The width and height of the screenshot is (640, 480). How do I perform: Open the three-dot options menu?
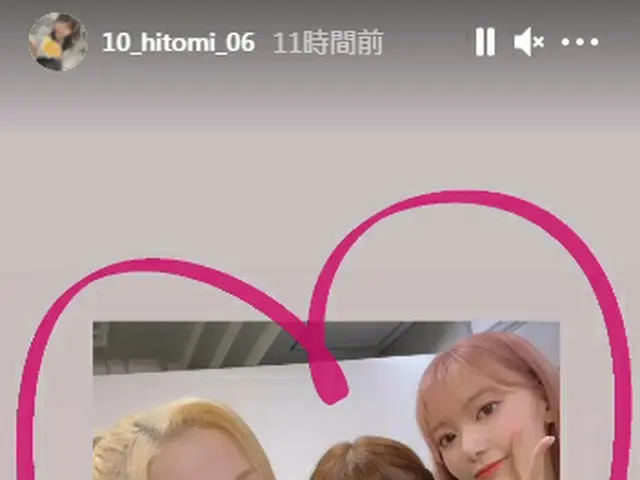click(580, 42)
